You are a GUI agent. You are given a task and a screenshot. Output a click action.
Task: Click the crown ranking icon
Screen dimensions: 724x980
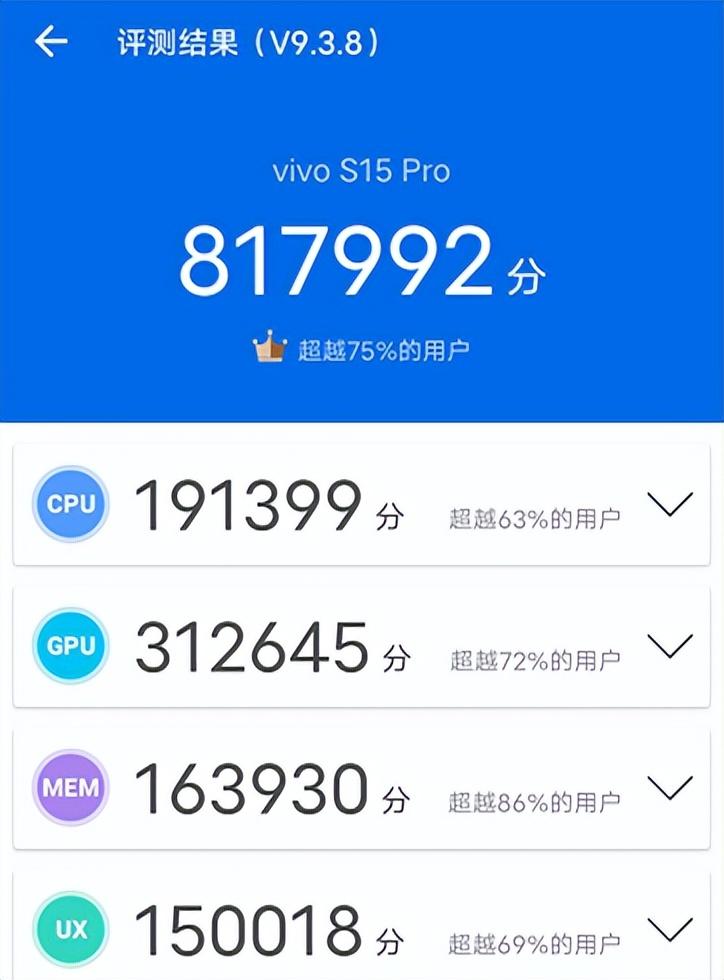click(x=268, y=344)
